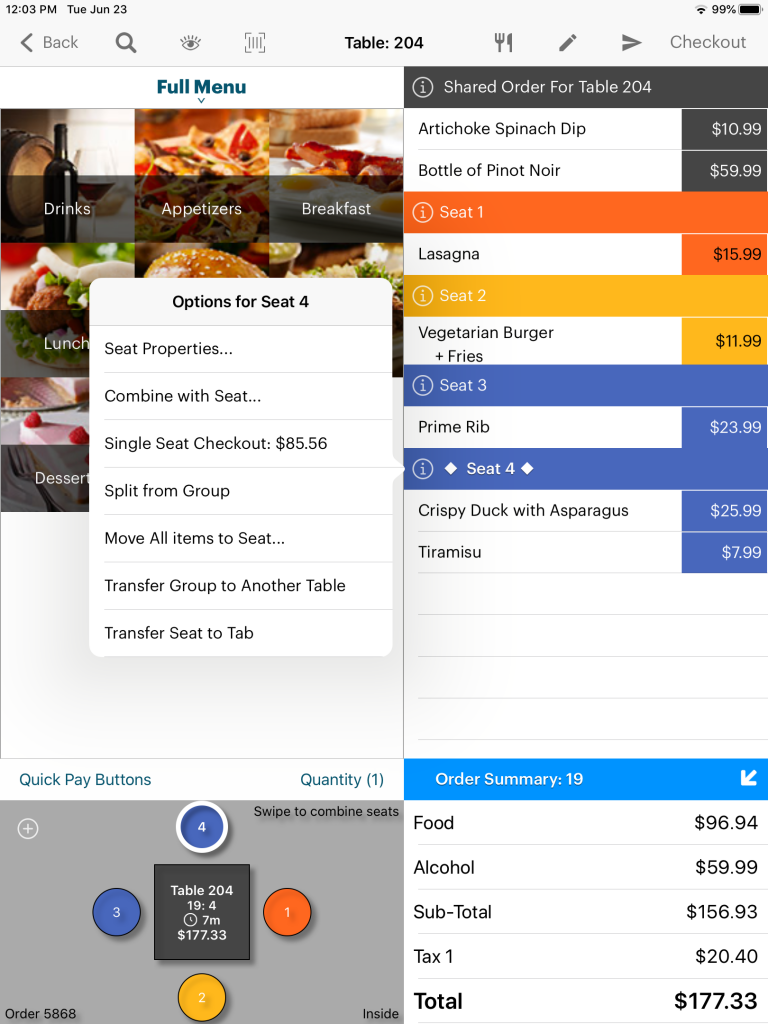Send the order using the arrow icon

[631, 43]
